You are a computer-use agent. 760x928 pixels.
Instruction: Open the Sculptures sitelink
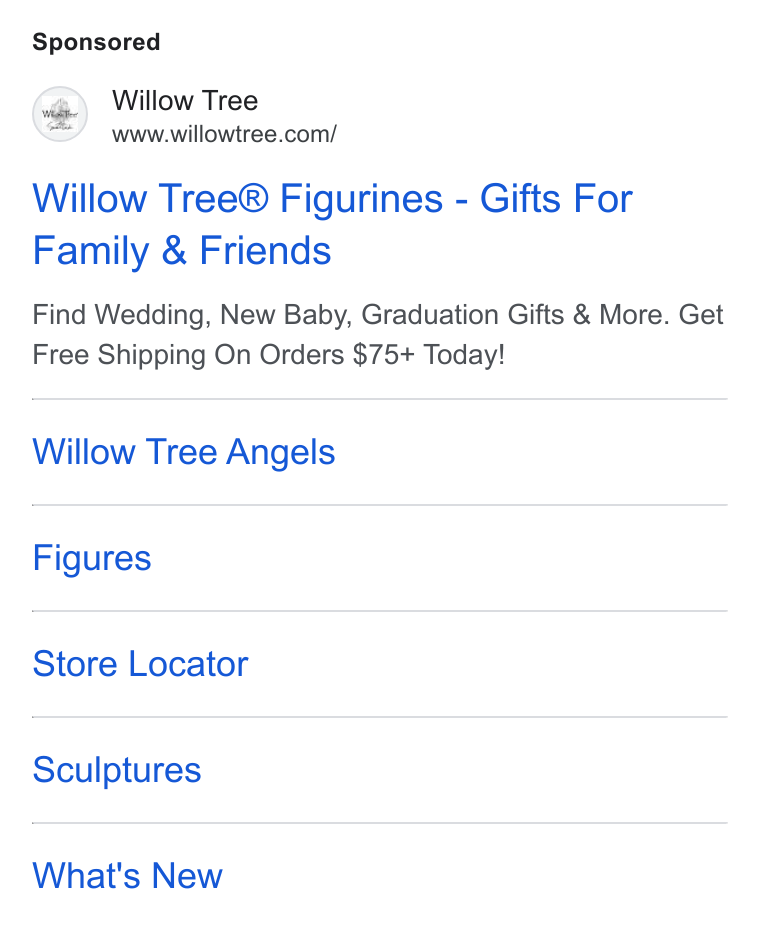click(117, 769)
